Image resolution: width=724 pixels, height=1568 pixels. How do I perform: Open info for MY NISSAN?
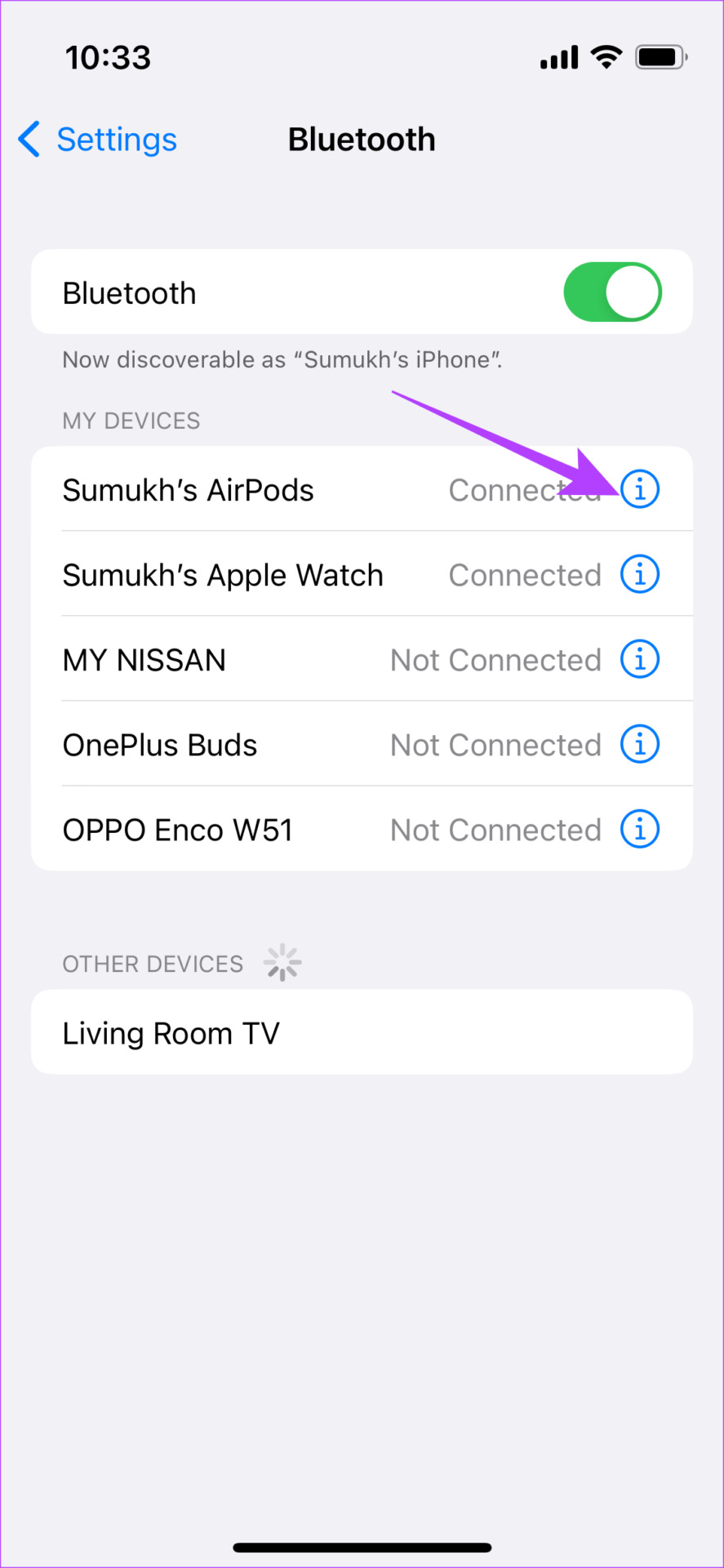(x=640, y=660)
